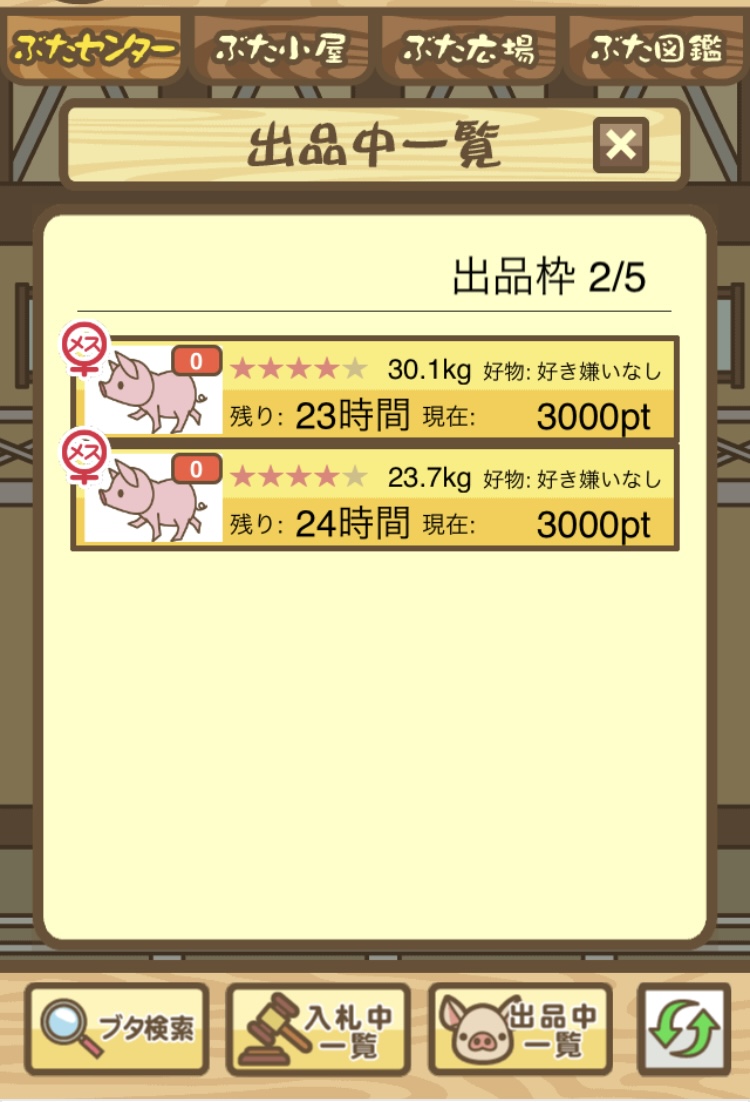The width and height of the screenshot is (750, 1102).
Task: Go to the ぶた広場 tab
Action: 469,48
